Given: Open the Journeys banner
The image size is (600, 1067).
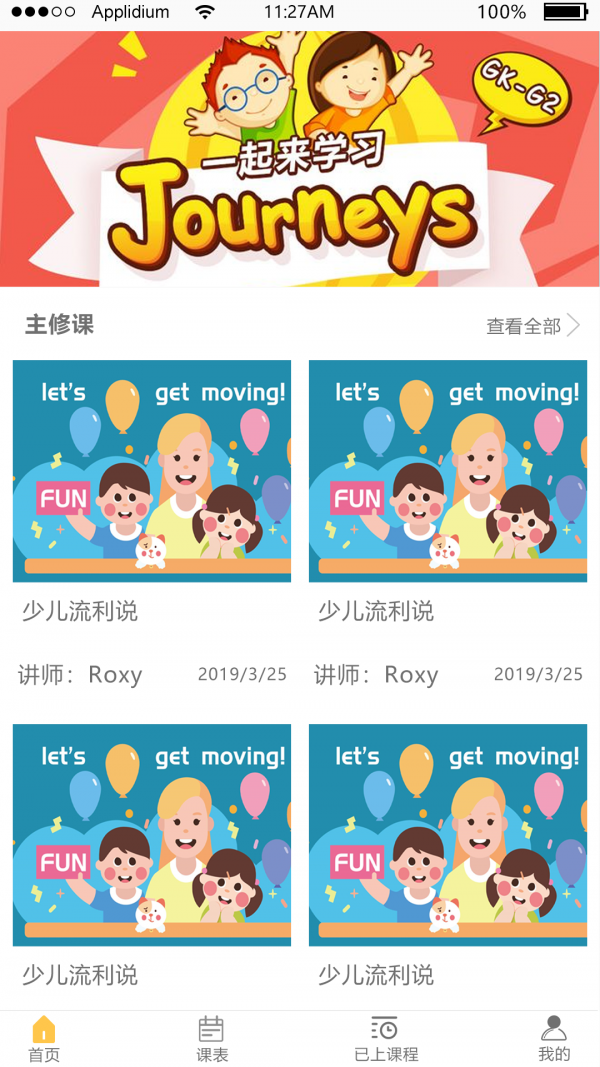Looking at the screenshot, I should click(300, 160).
